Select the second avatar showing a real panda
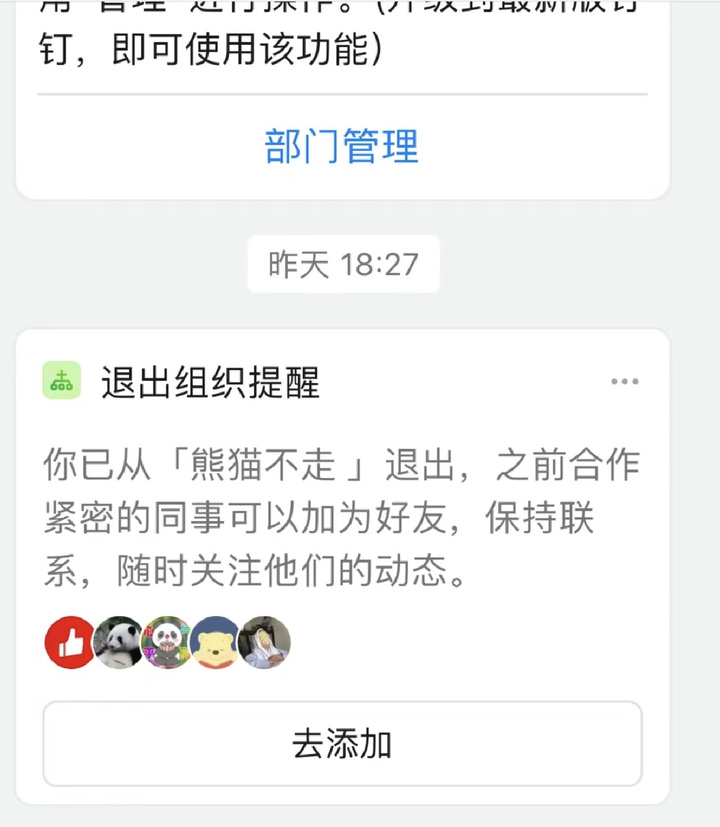 (118, 642)
